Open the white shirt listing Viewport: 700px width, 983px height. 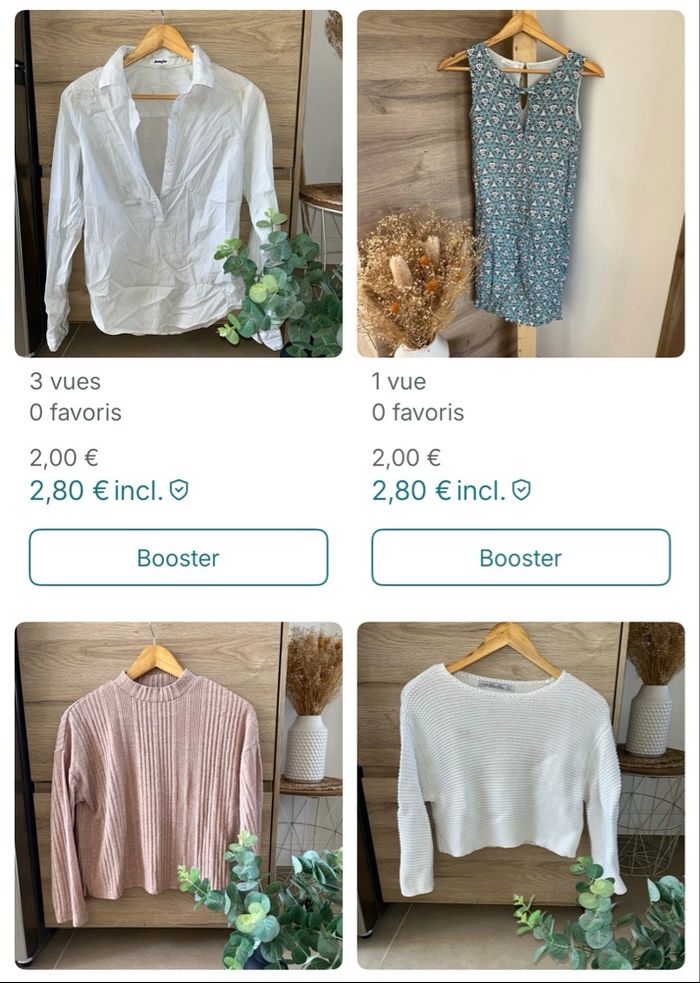click(x=178, y=184)
